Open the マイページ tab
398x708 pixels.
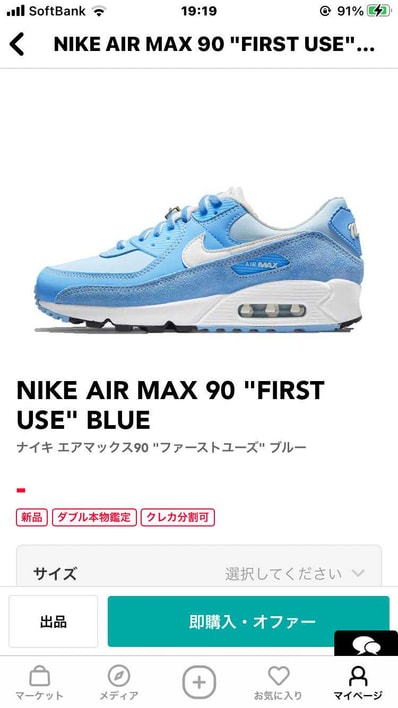coord(358,683)
